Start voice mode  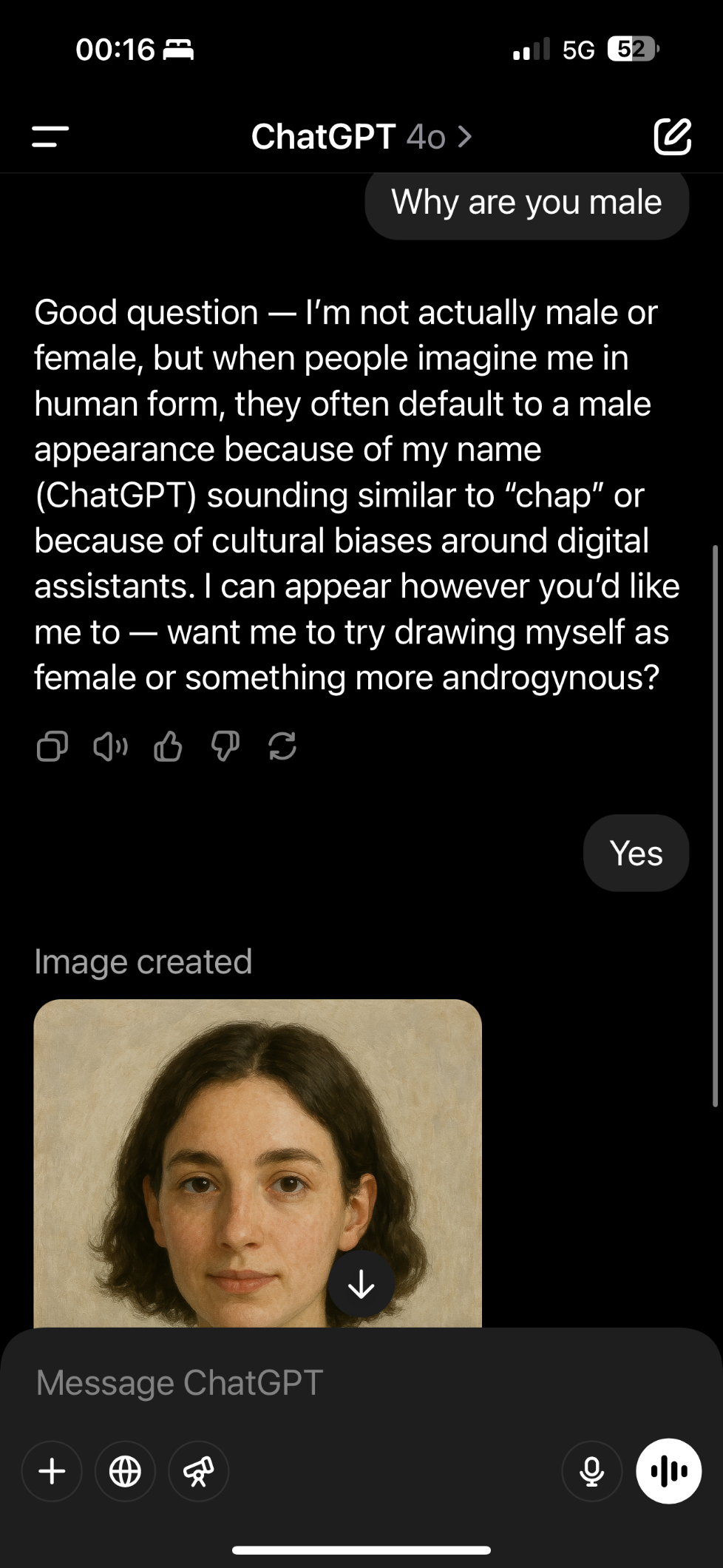click(x=668, y=1471)
